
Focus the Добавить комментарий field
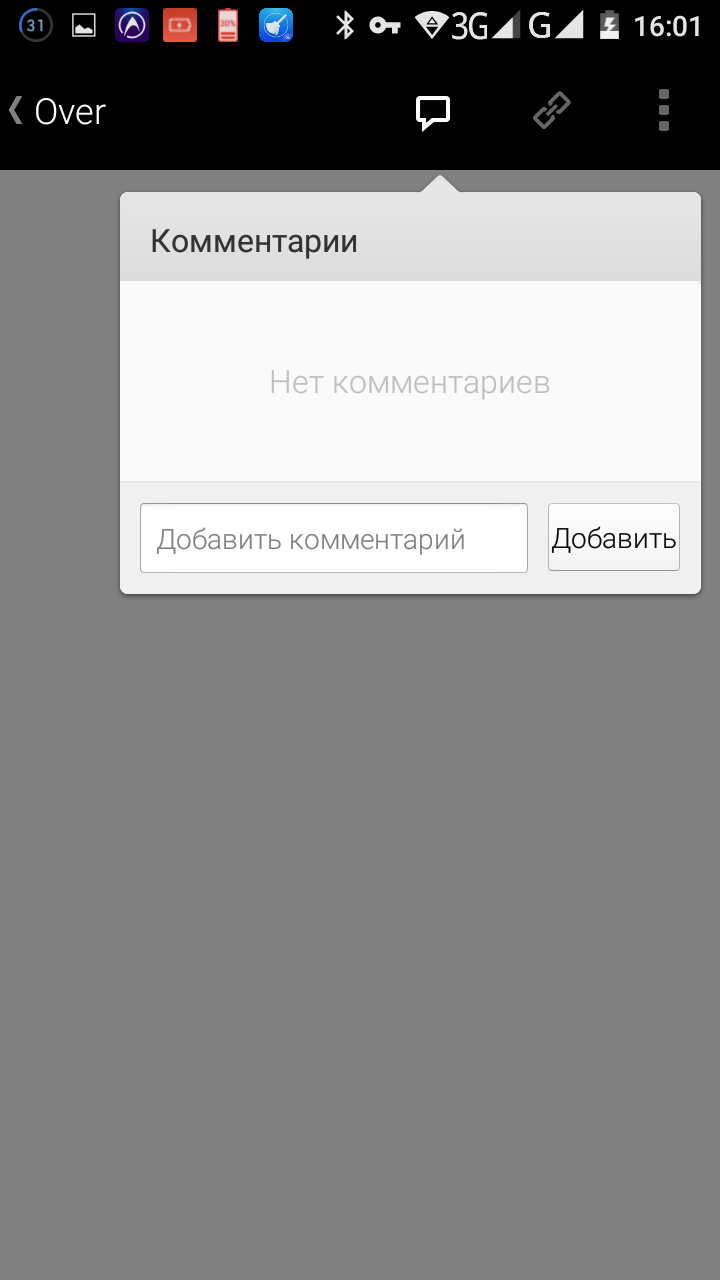(333, 539)
